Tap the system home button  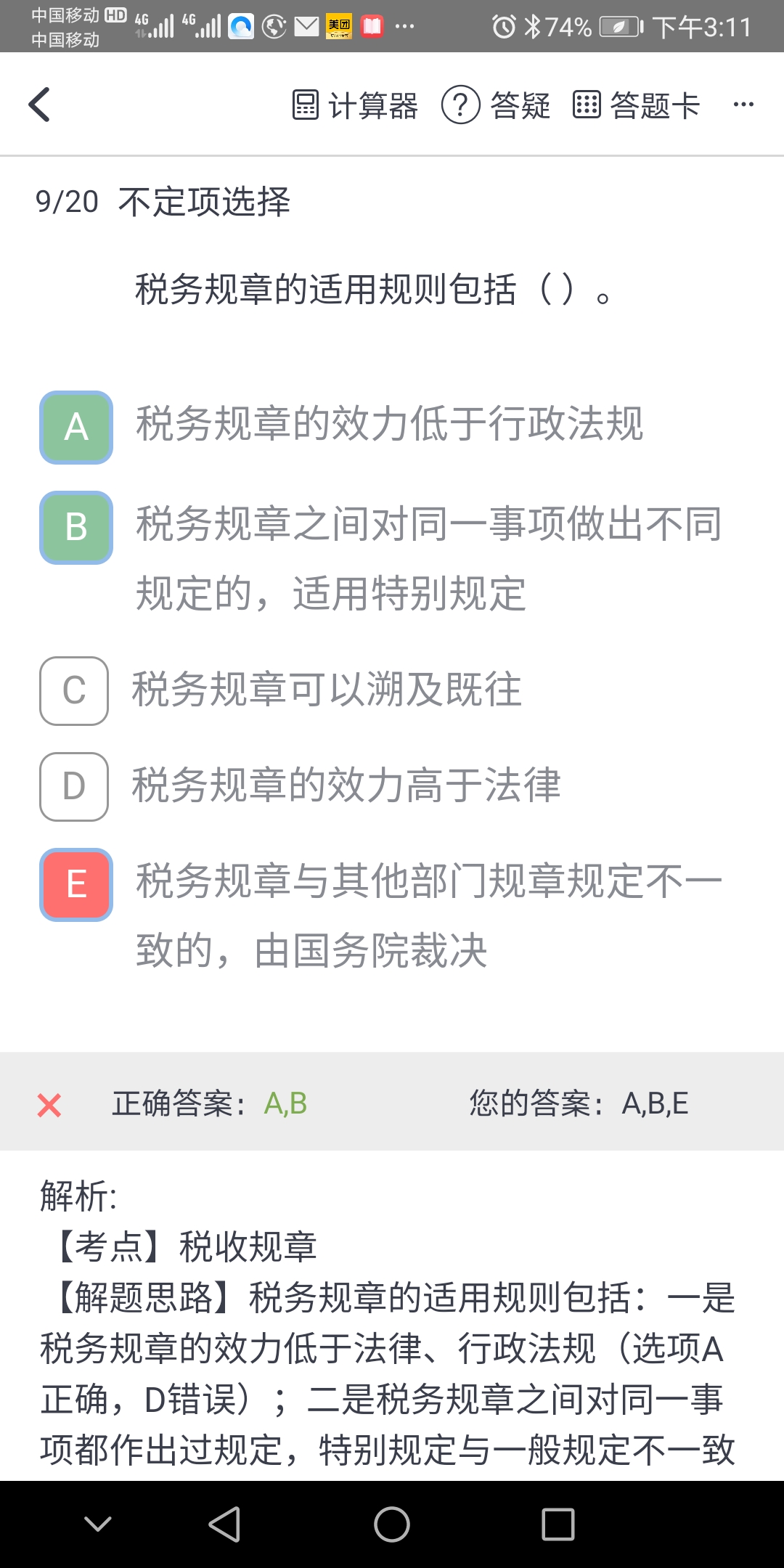click(x=392, y=1524)
